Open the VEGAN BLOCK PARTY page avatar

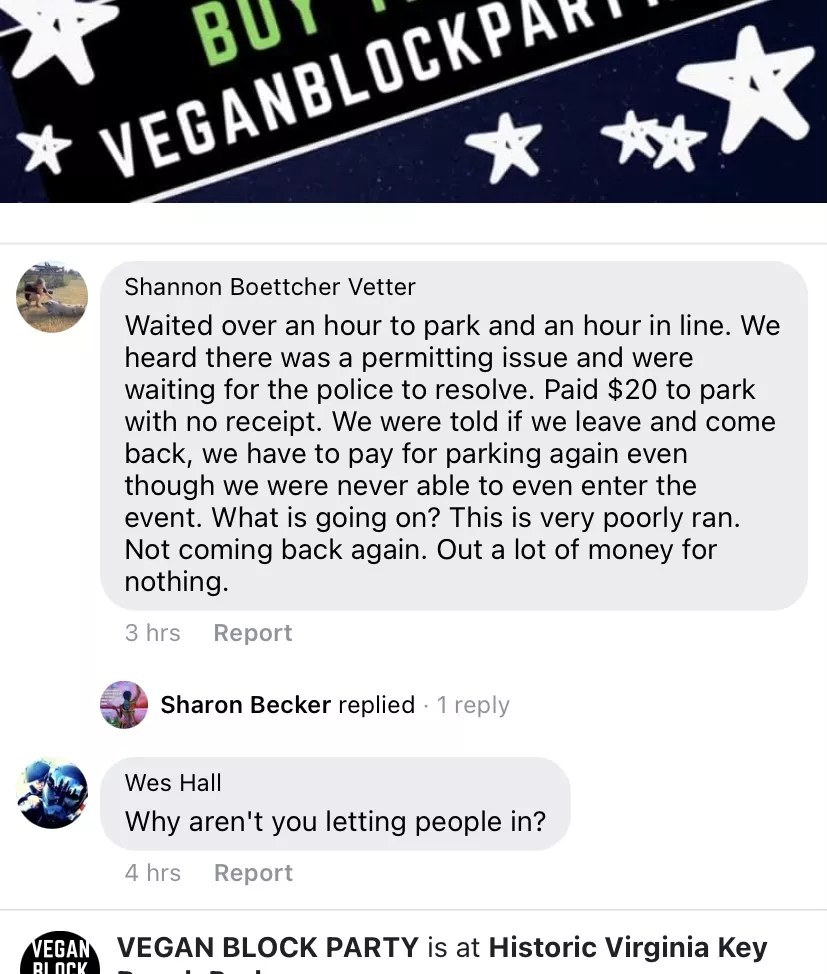click(x=59, y=953)
